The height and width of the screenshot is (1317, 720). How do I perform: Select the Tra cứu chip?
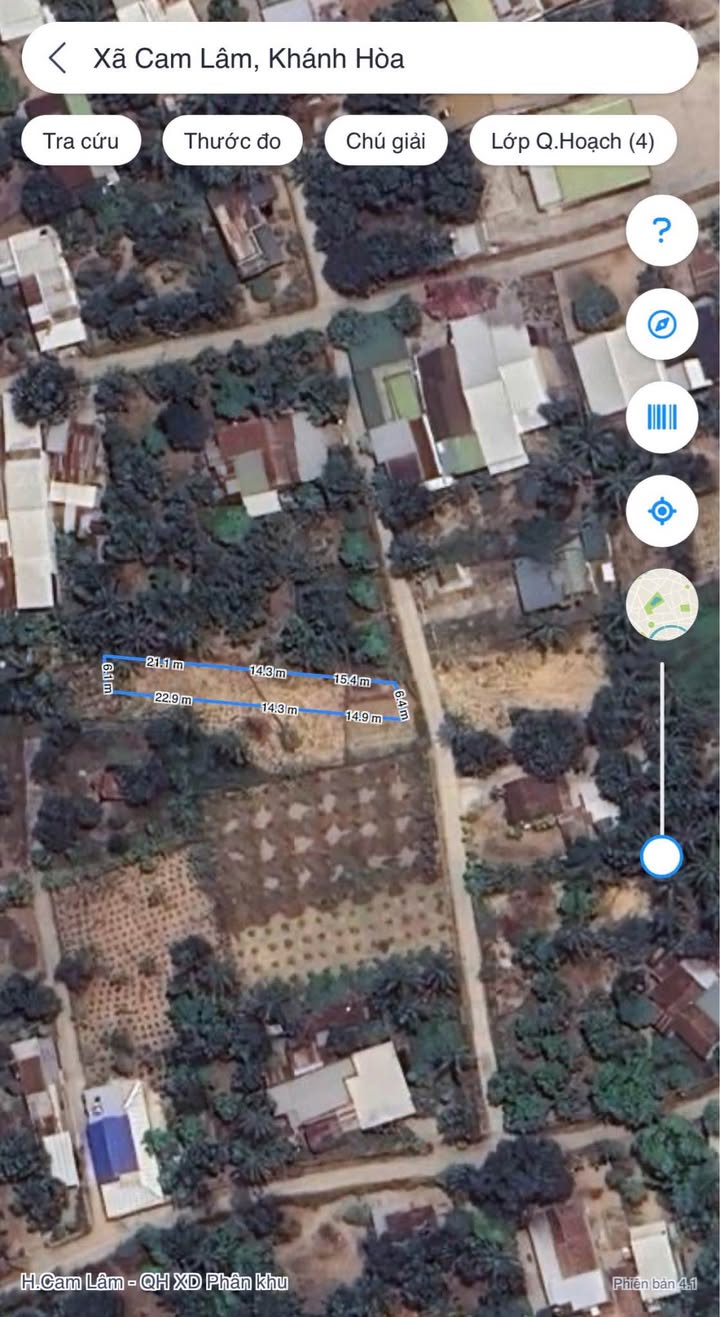tap(81, 141)
